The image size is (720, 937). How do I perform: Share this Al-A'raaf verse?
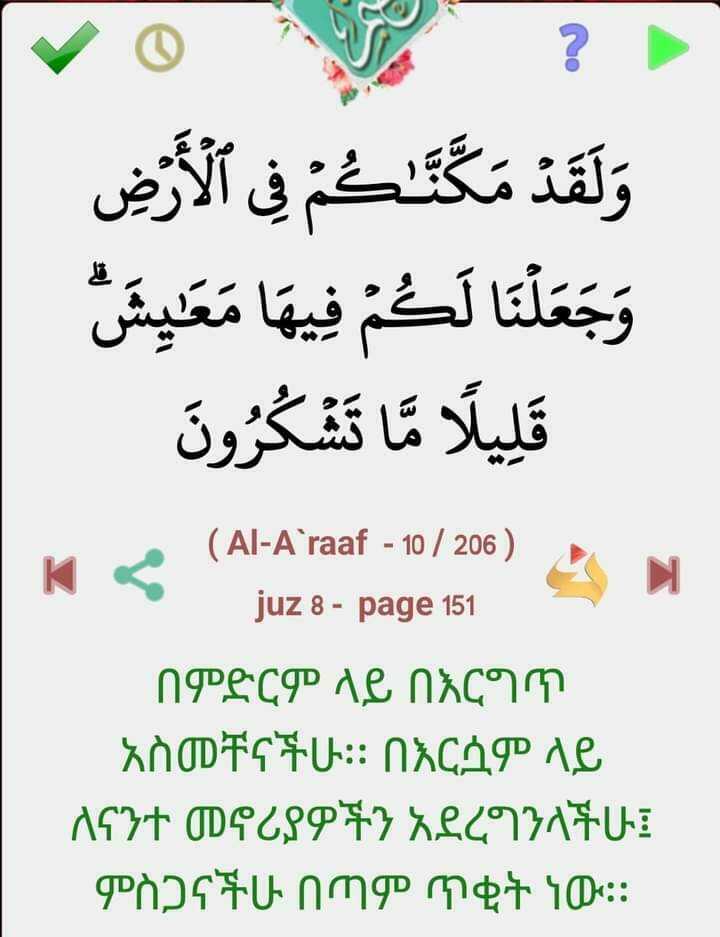point(139,575)
